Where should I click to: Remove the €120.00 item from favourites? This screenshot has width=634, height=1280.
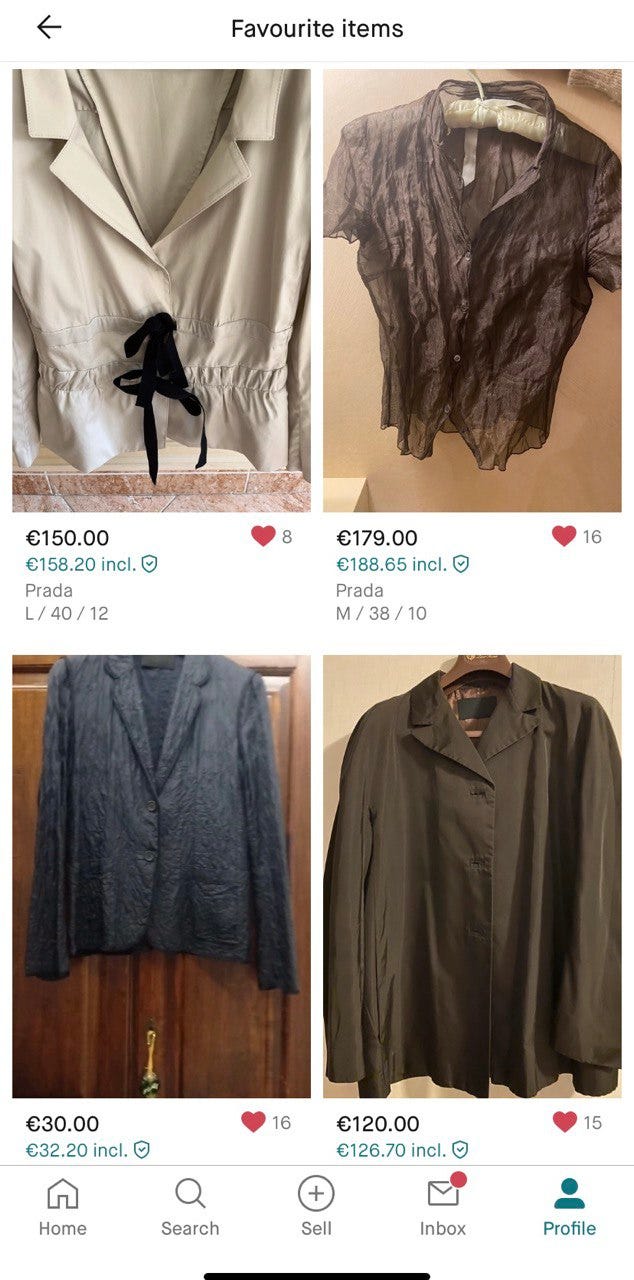[x=565, y=1123]
